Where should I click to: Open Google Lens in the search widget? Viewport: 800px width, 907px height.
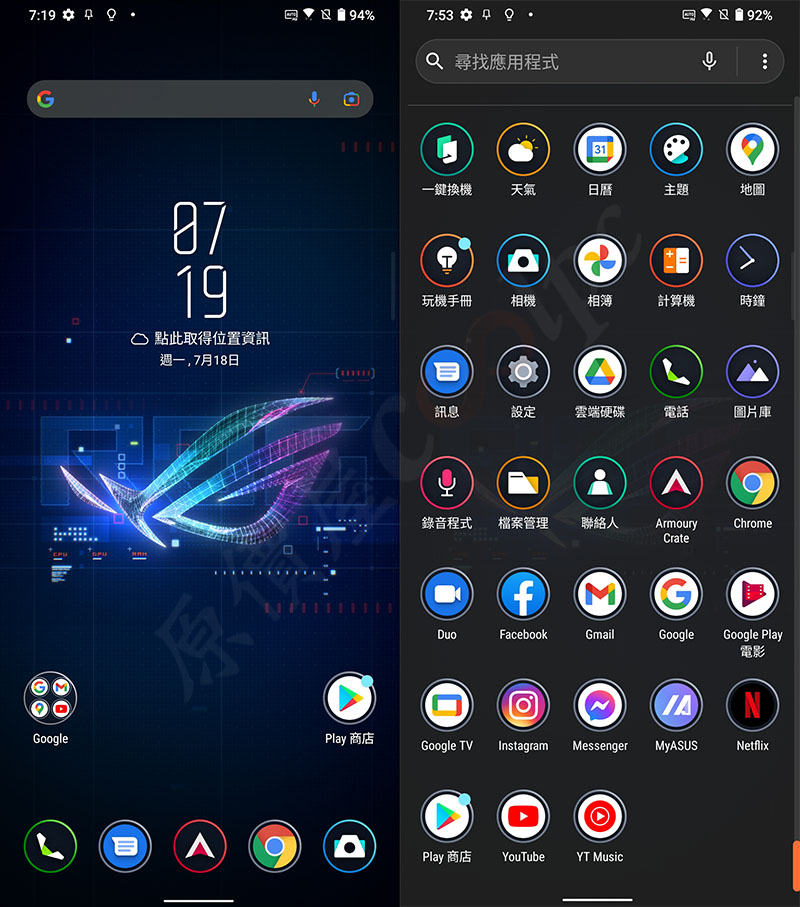point(351,99)
